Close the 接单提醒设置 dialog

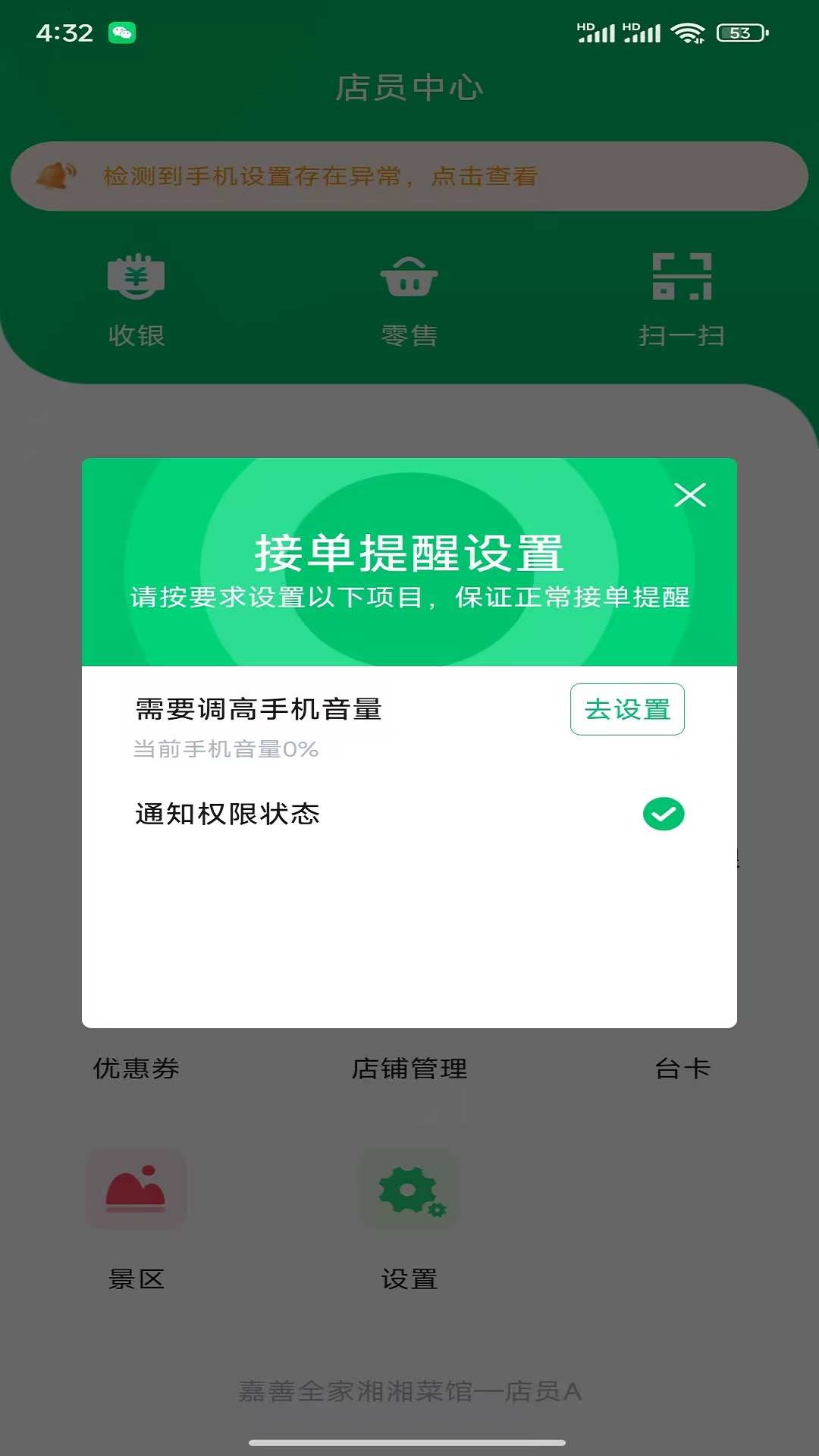[x=690, y=495]
